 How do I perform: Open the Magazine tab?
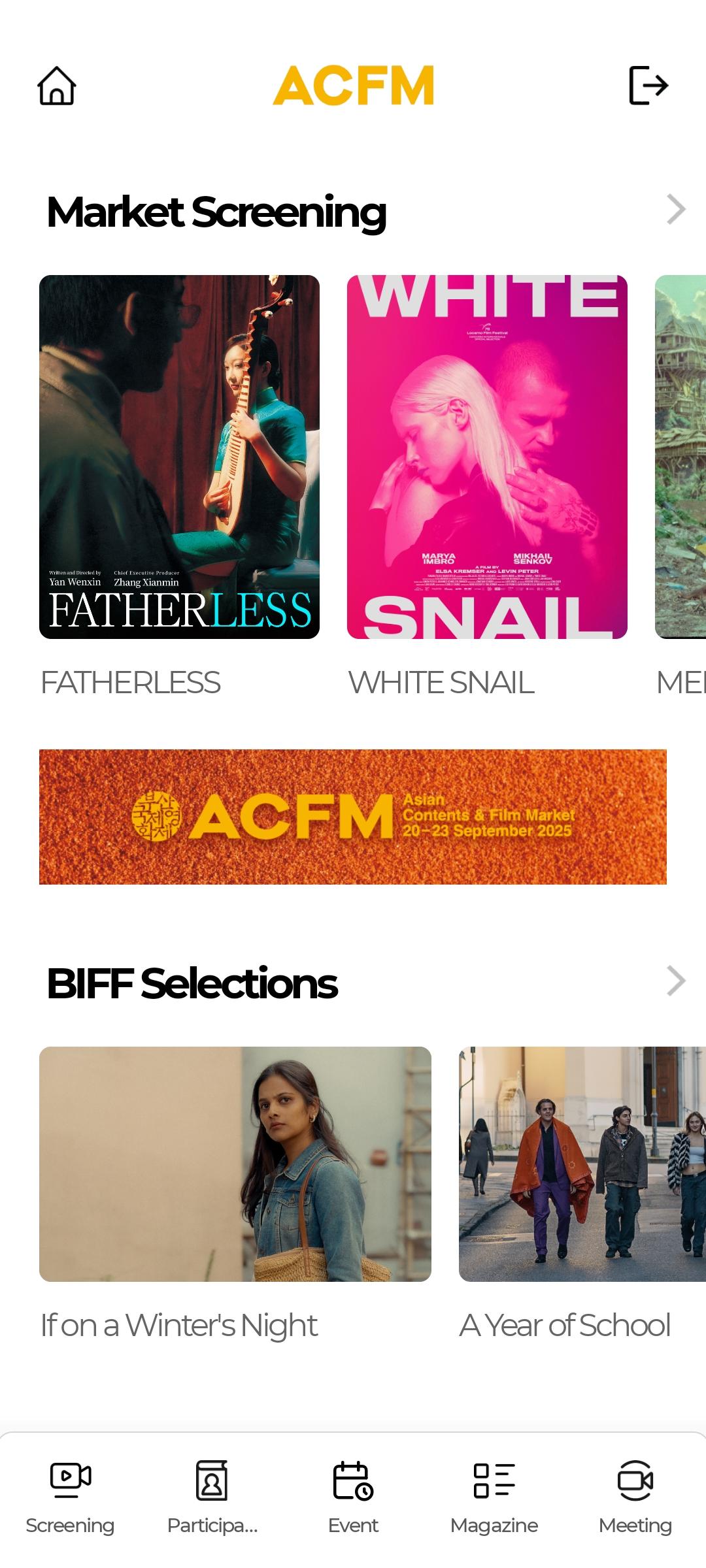click(x=494, y=1497)
